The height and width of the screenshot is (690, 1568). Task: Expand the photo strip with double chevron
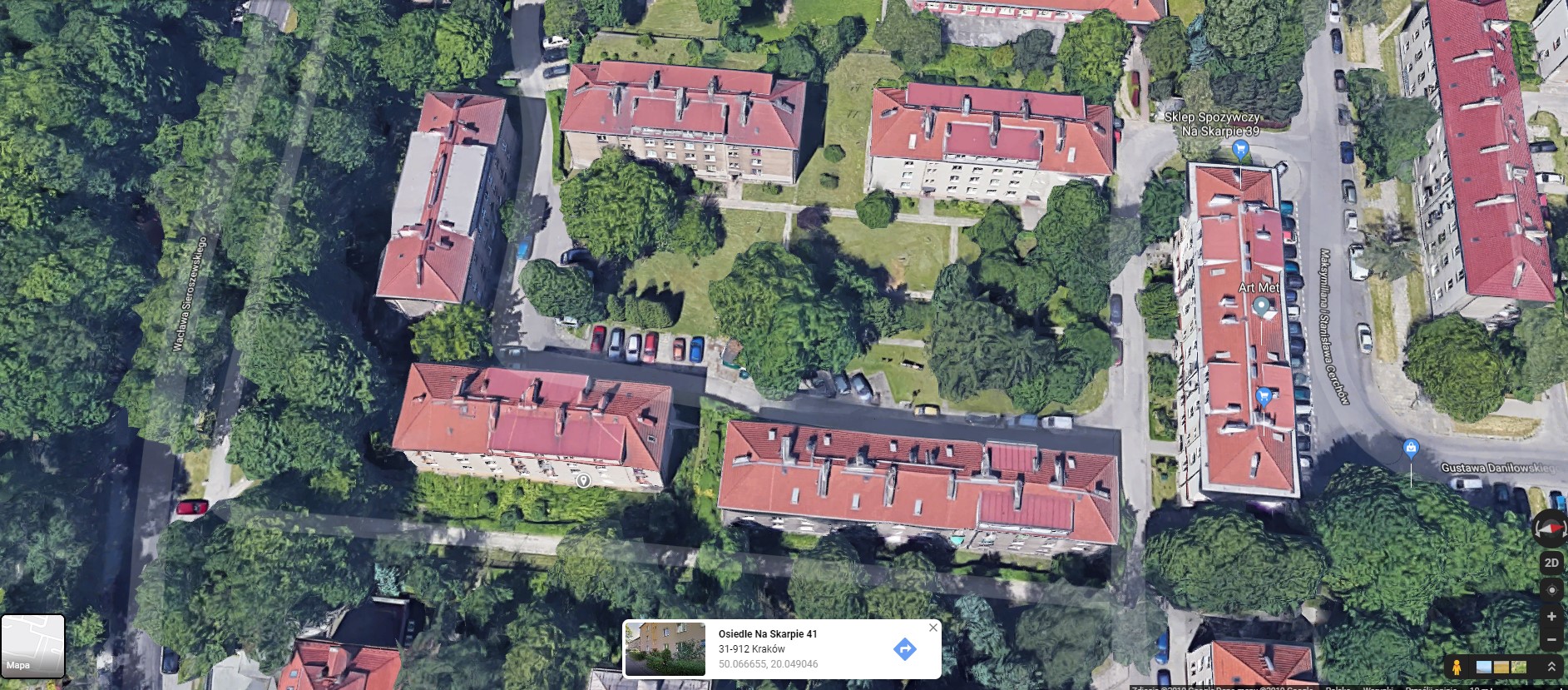1551,668
